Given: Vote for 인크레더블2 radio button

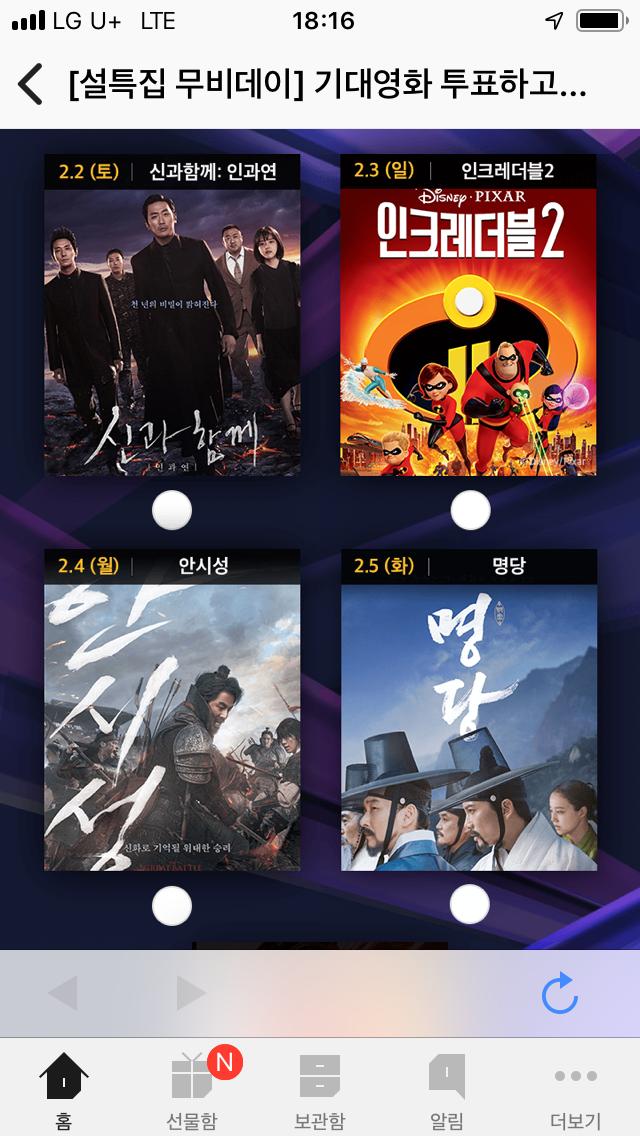Looking at the screenshot, I should (470, 511).
